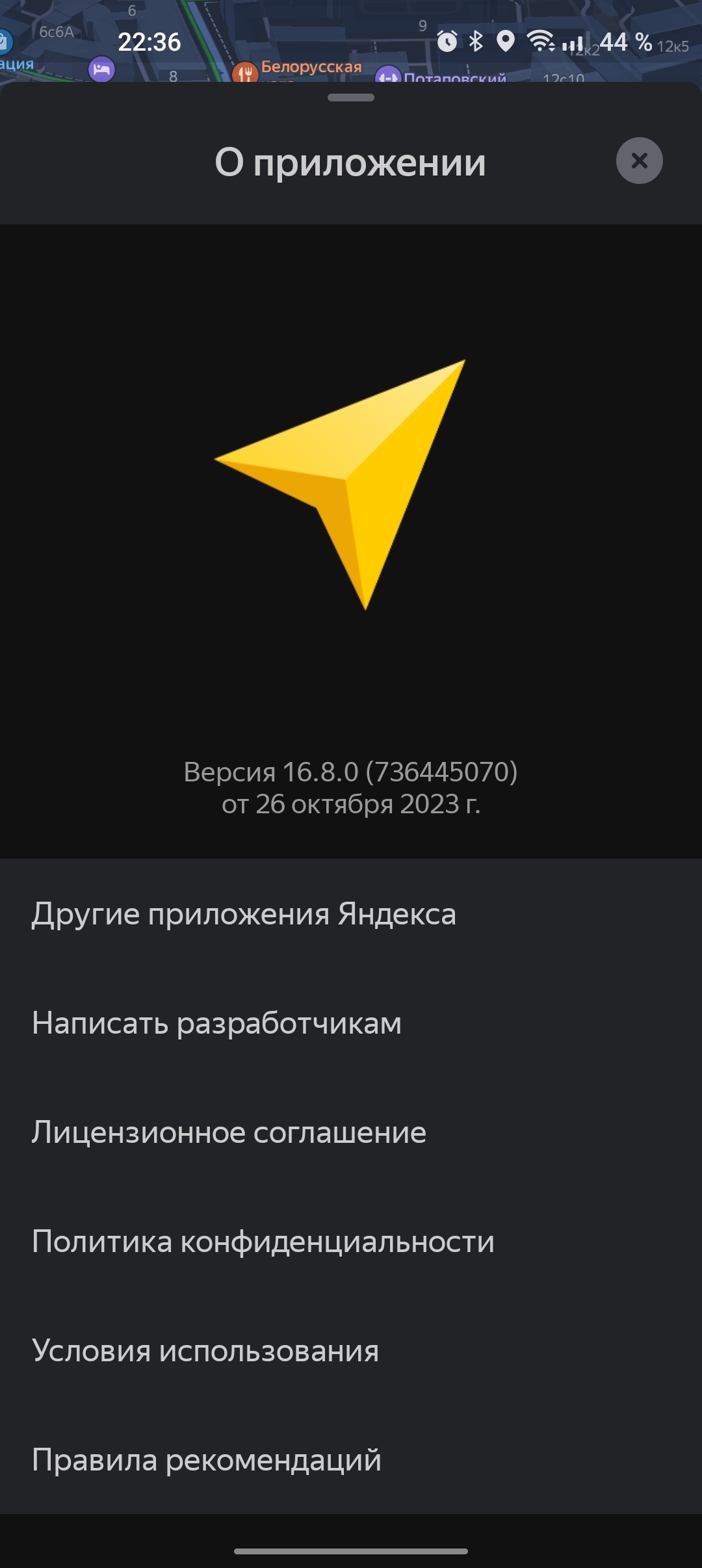Open "Правила рекомендаций"
This screenshot has height=1568, width=702.
pyautogui.click(x=351, y=1460)
